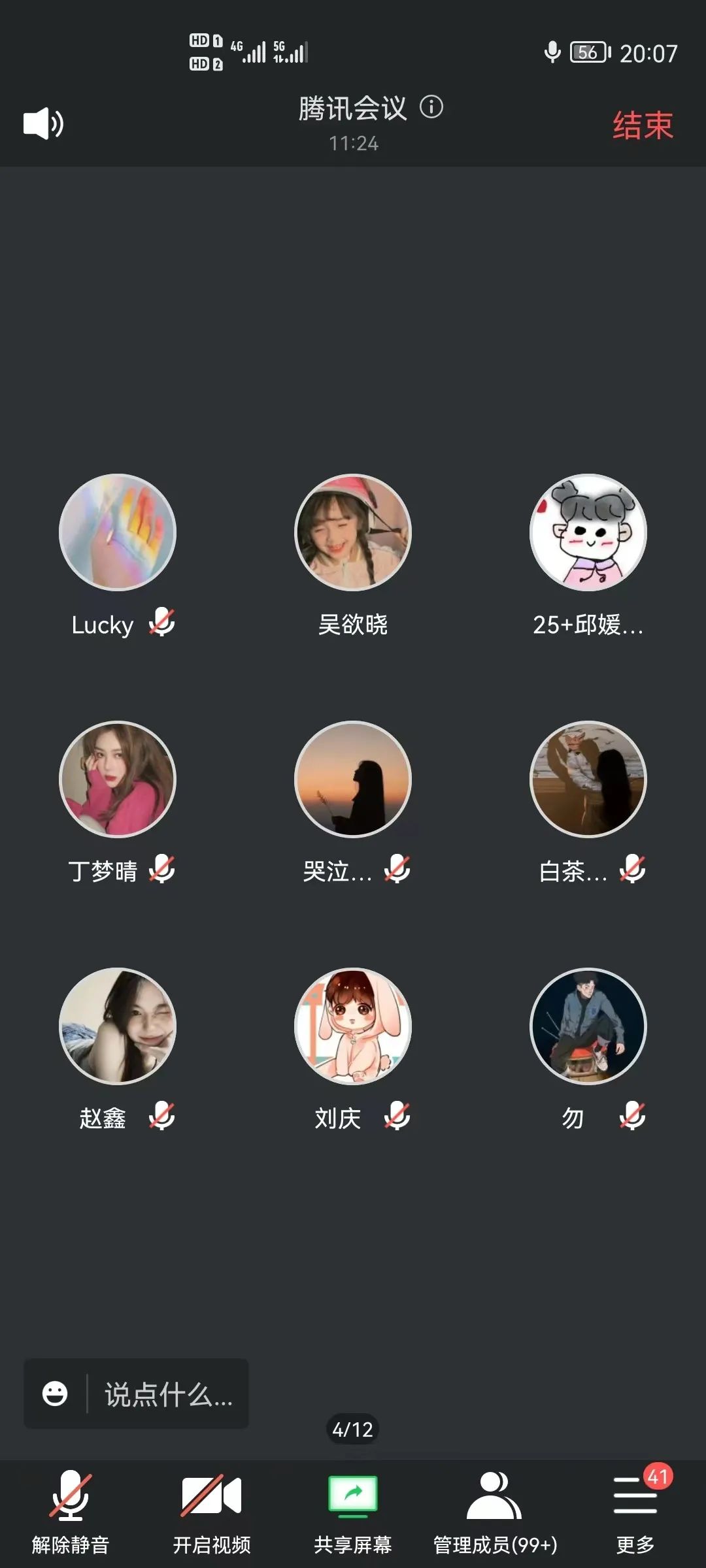Select participant 吴欲晓's avatar

pos(353,532)
